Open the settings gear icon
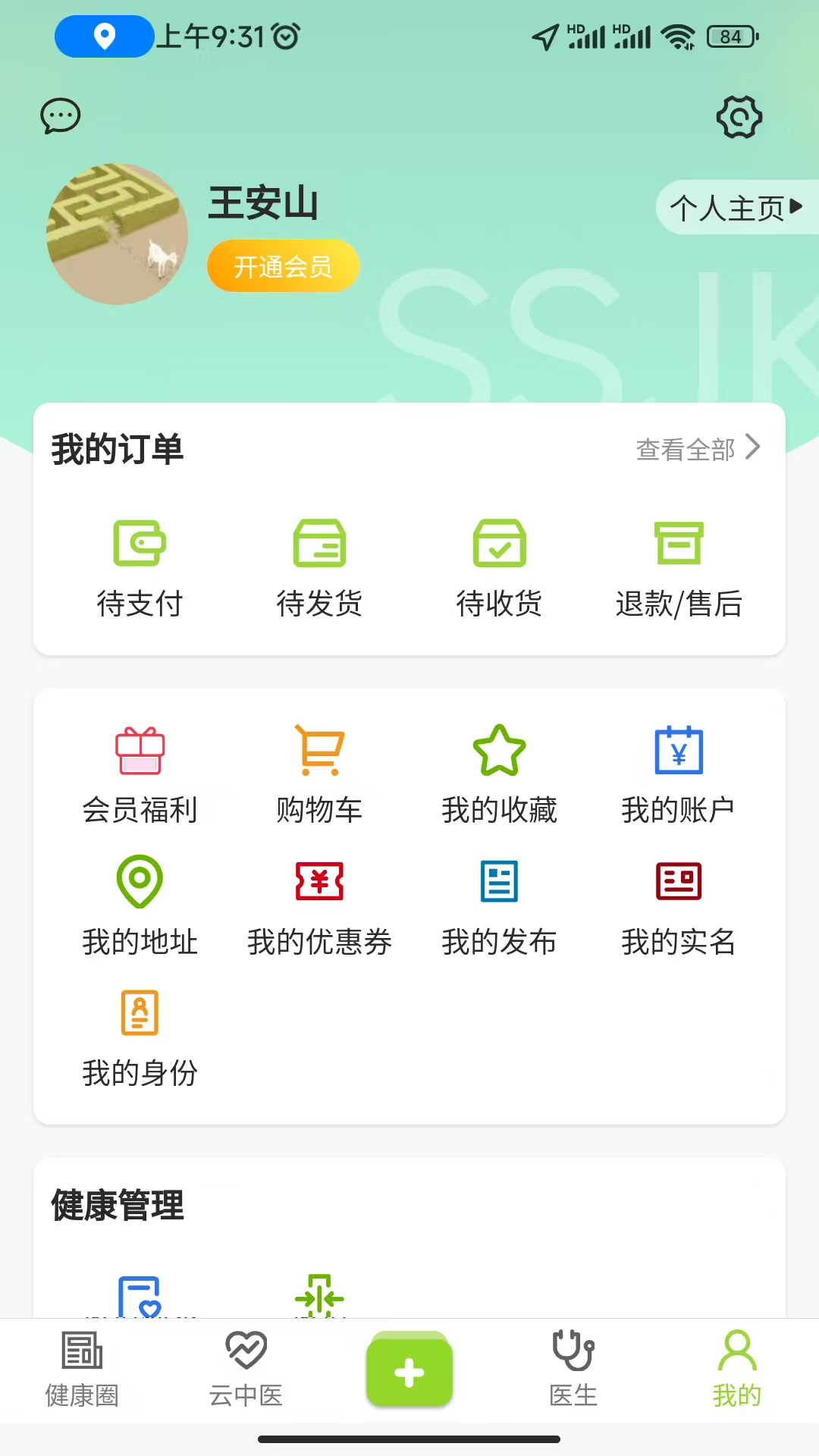This screenshot has height=1456, width=819. [739, 118]
